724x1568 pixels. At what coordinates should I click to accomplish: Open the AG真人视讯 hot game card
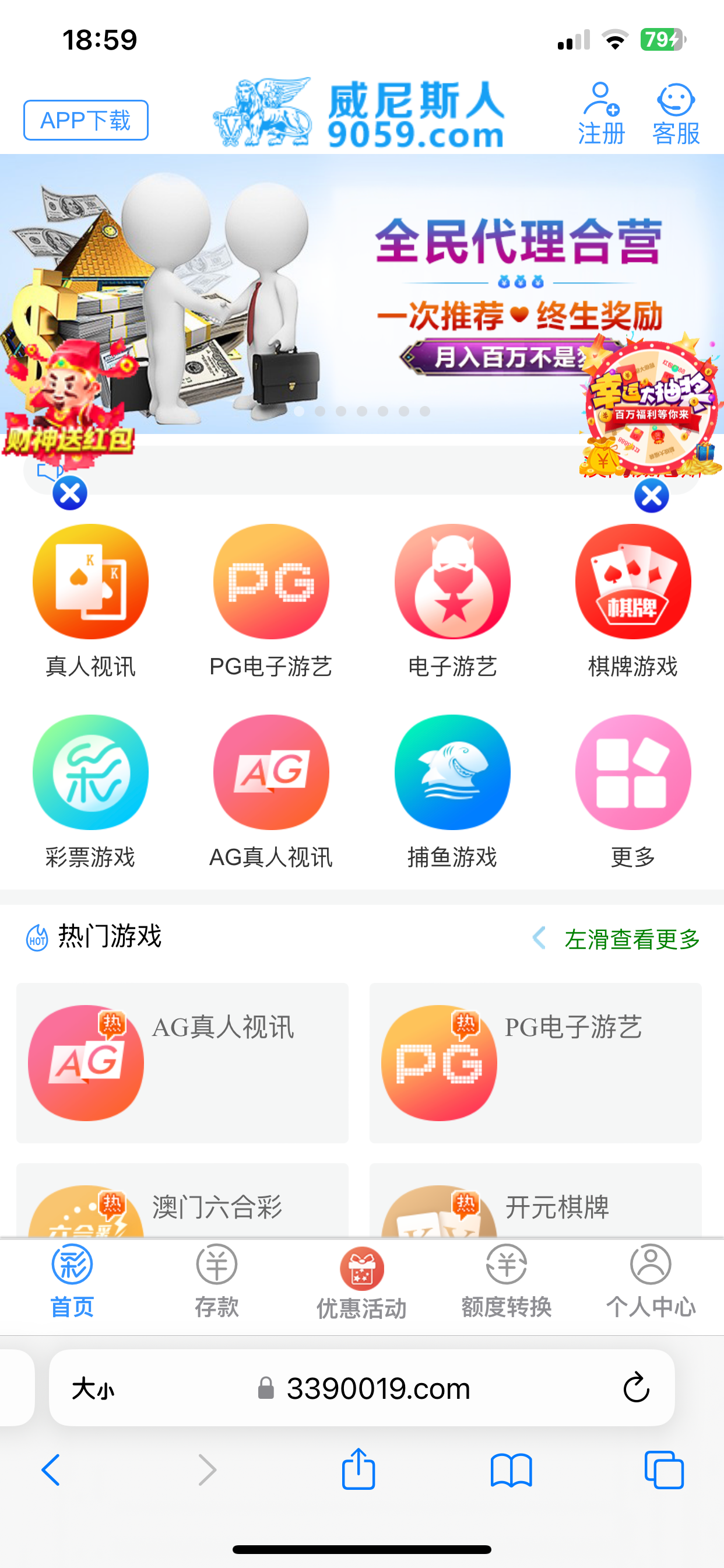pyautogui.click(x=182, y=1062)
